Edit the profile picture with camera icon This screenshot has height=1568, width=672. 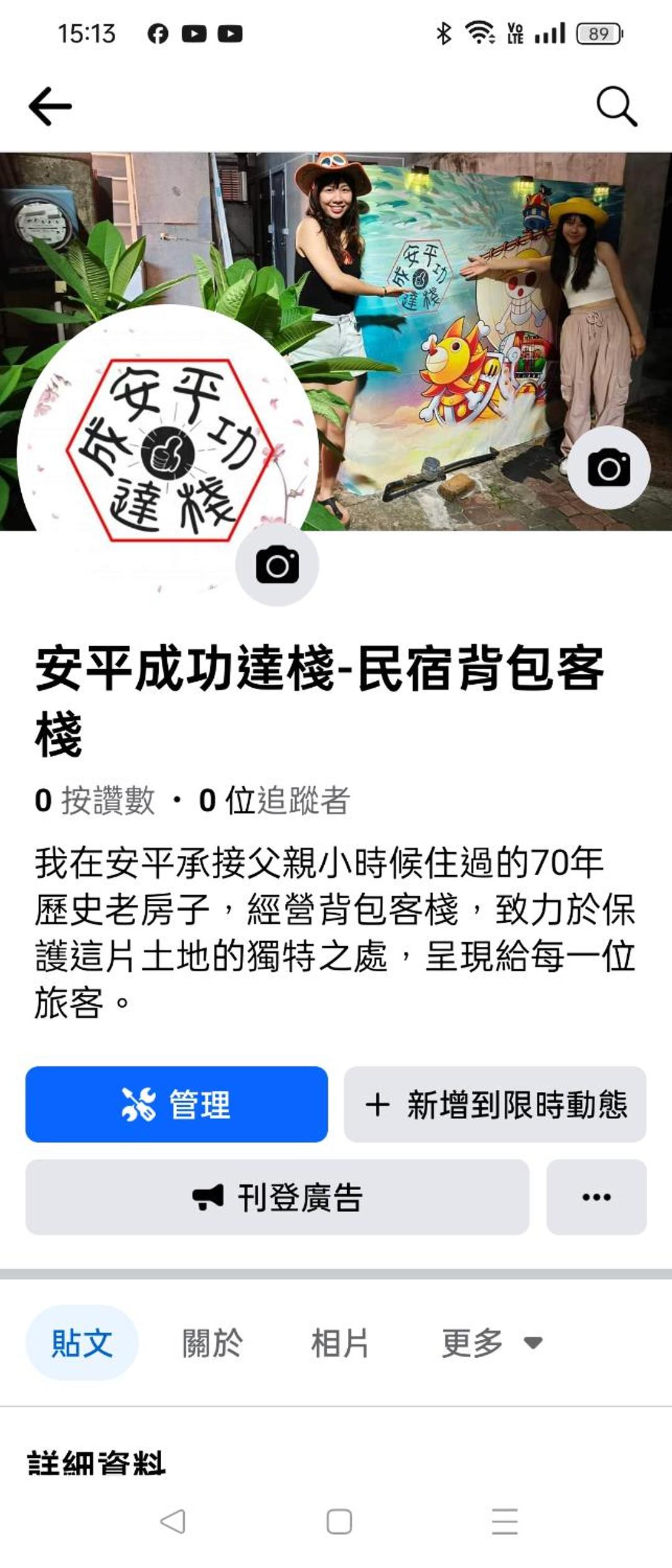tap(277, 565)
